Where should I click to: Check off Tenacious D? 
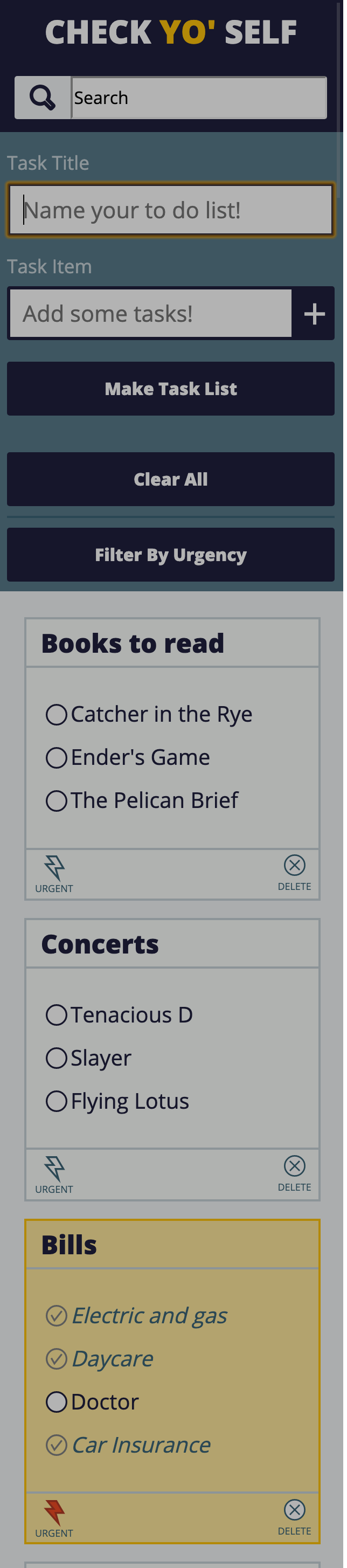(x=57, y=1014)
